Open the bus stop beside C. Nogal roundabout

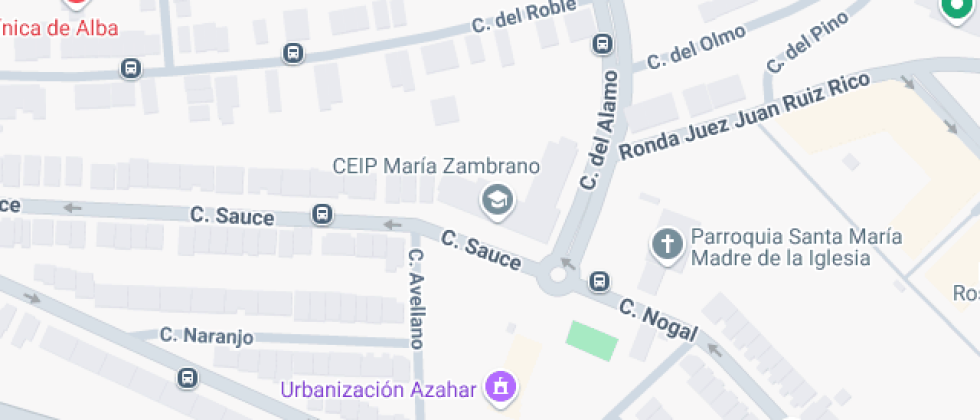point(599,281)
